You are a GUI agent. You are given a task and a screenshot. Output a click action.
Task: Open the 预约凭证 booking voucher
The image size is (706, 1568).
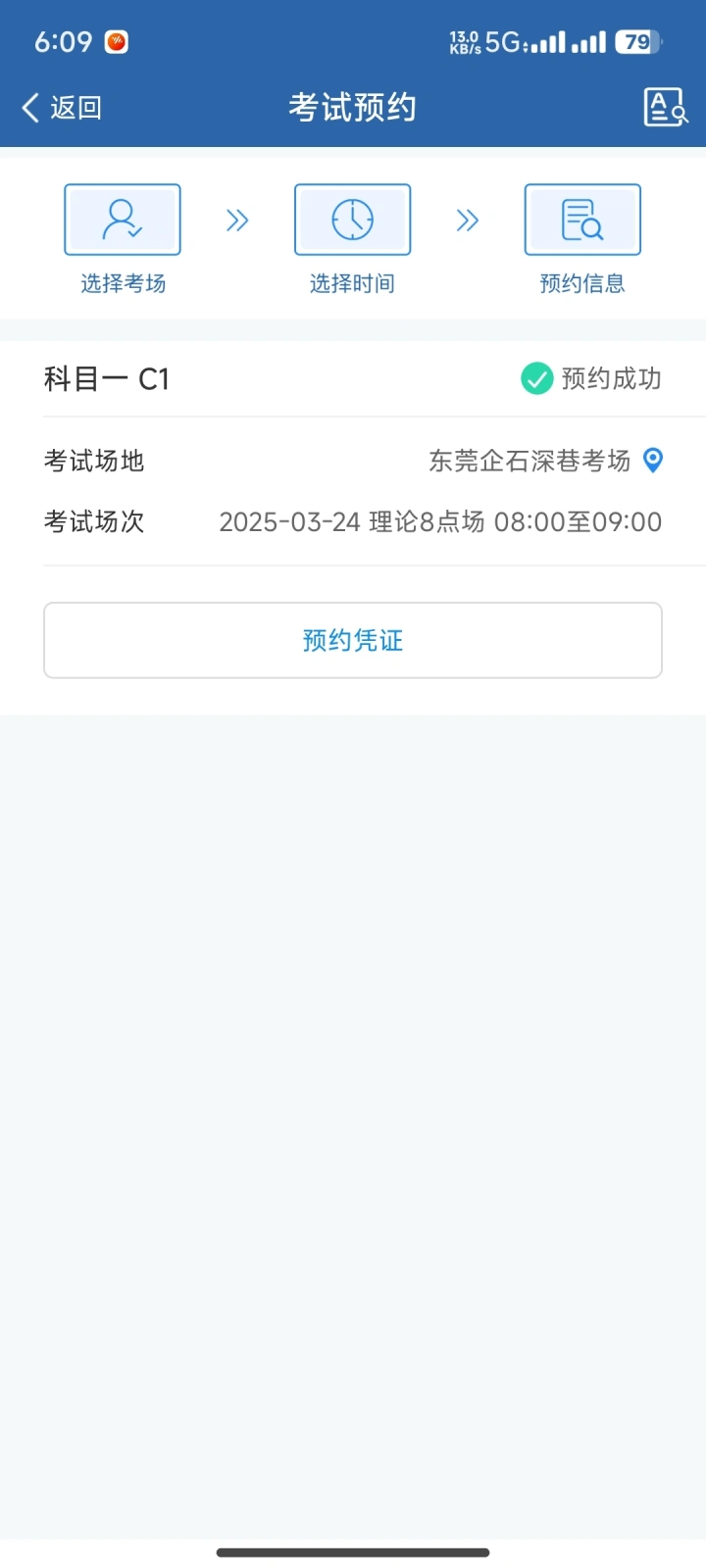pos(353,640)
